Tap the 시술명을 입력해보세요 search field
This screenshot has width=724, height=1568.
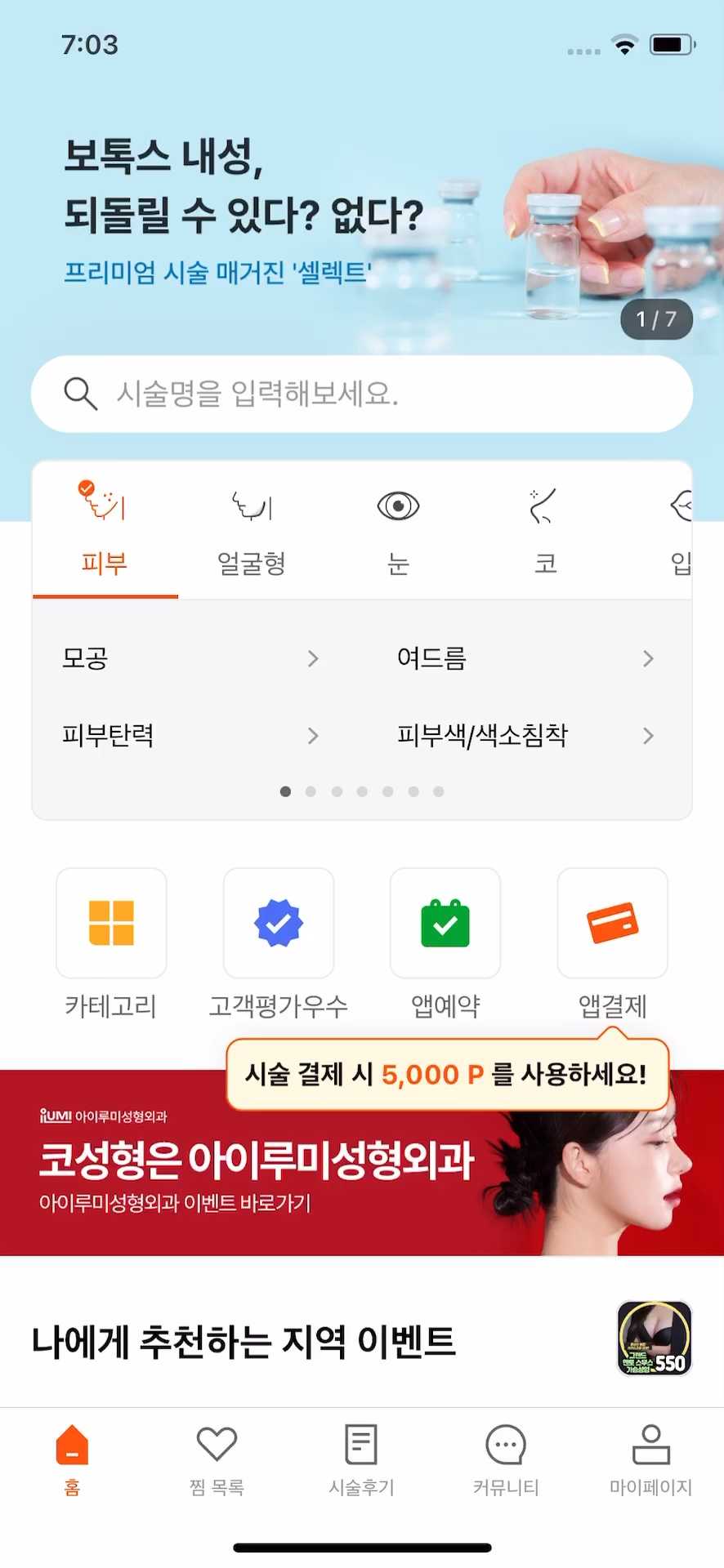(x=362, y=394)
